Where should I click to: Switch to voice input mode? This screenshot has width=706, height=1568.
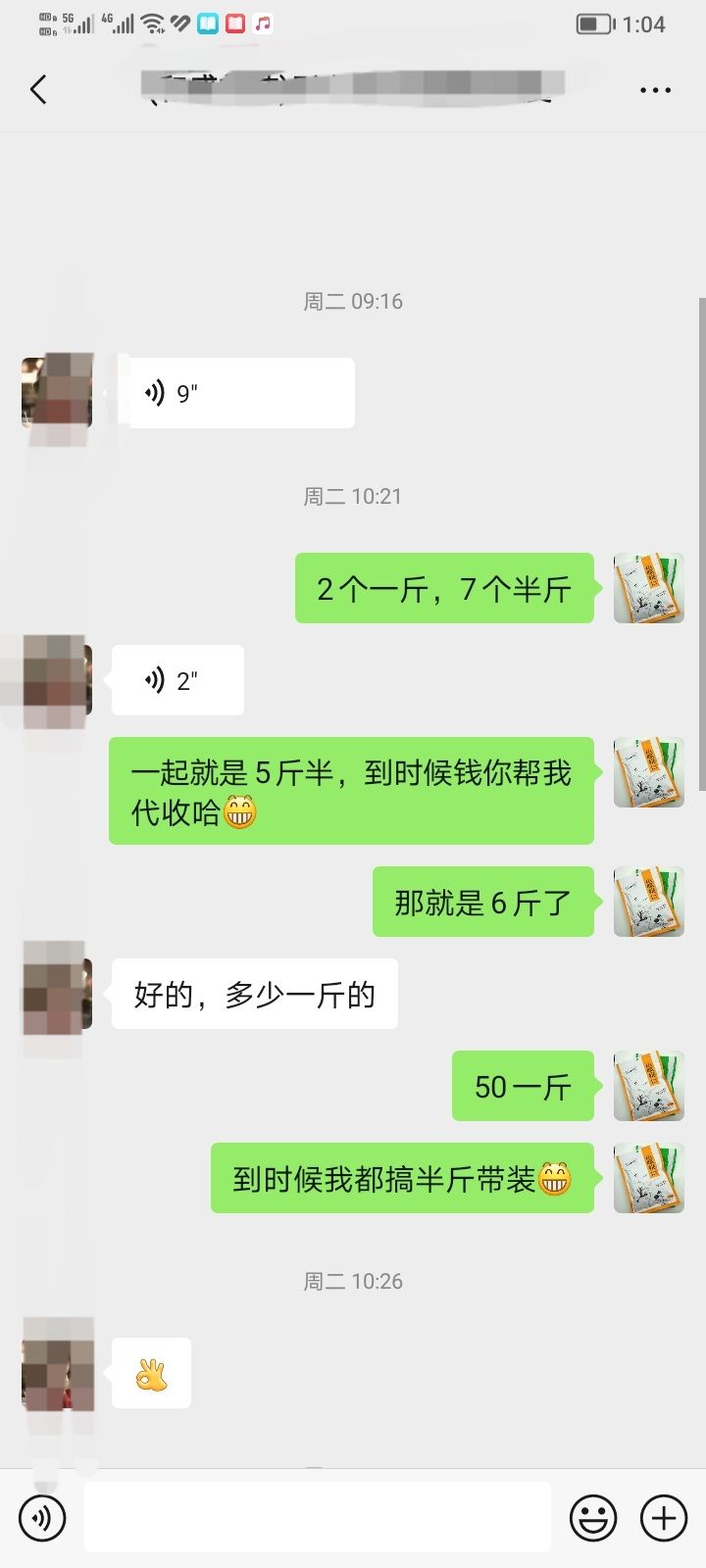click(42, 1518)
